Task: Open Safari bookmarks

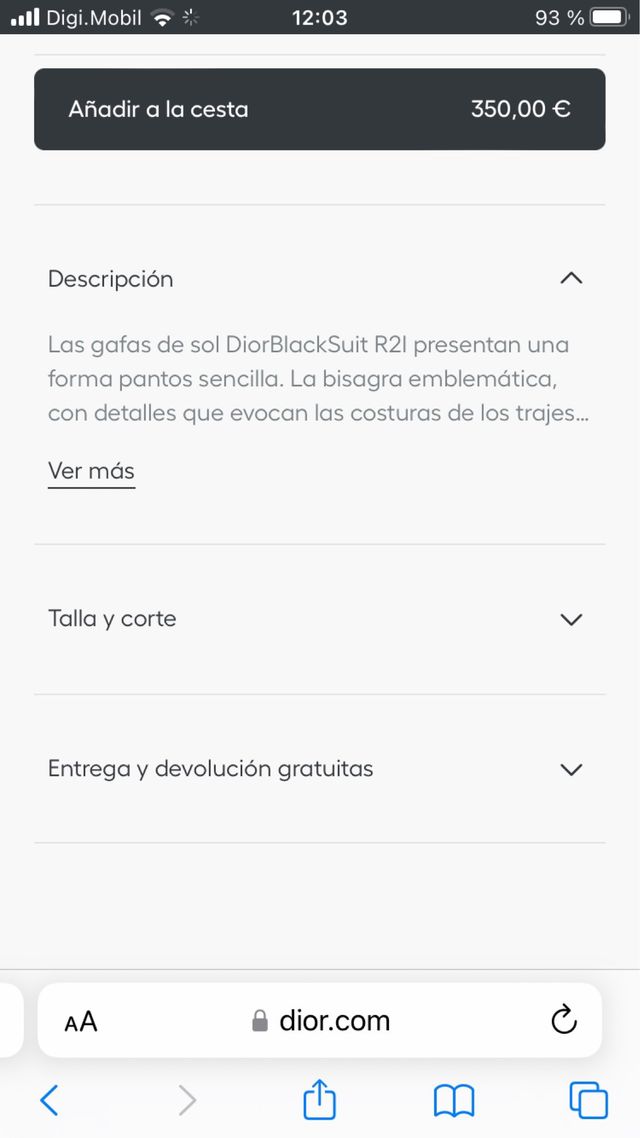Action: pos(454,1101)
